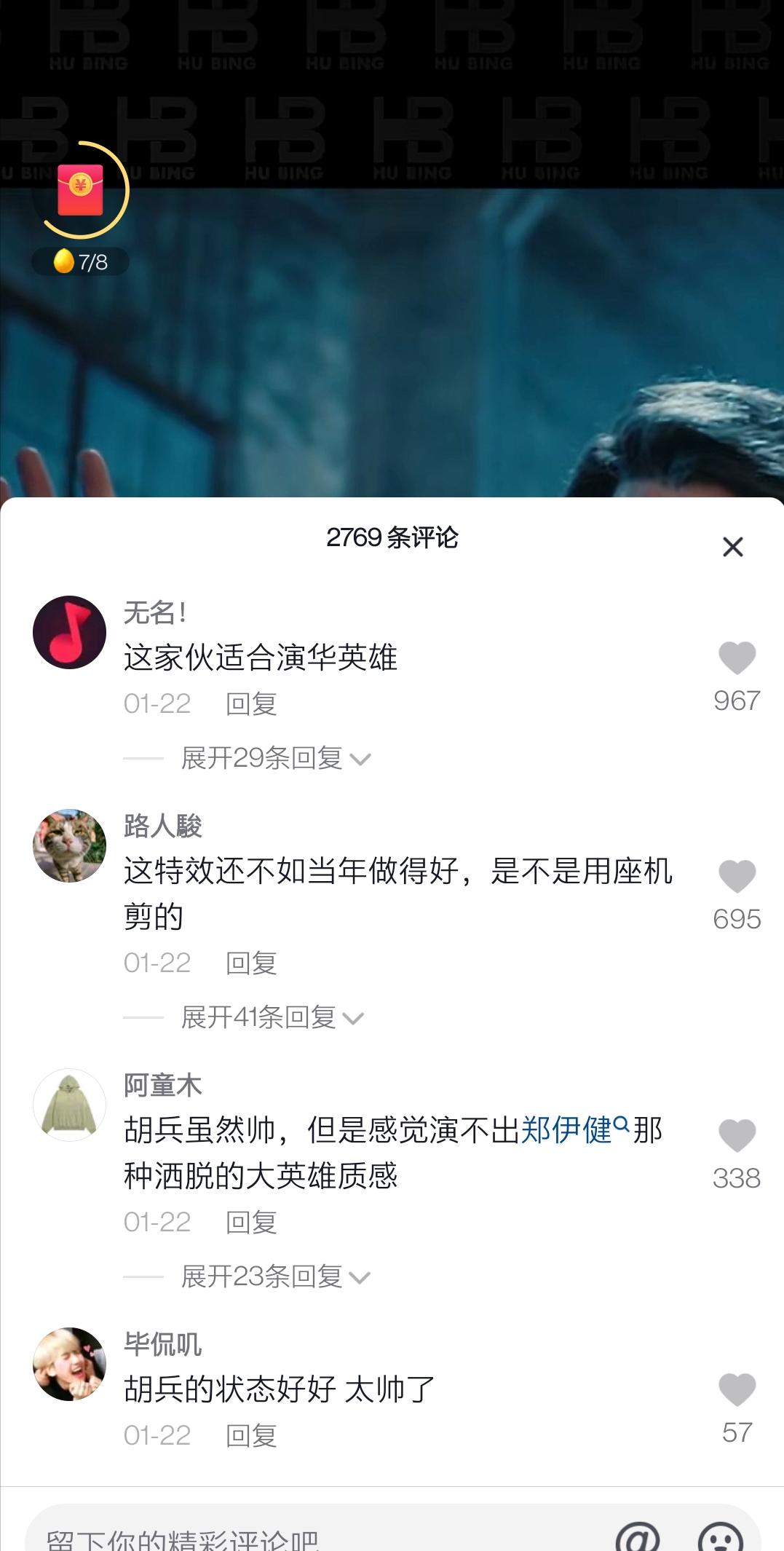Open the red envelope reward icon
Viewport: 784px width, 1551px height.
[x=82, y=189]
